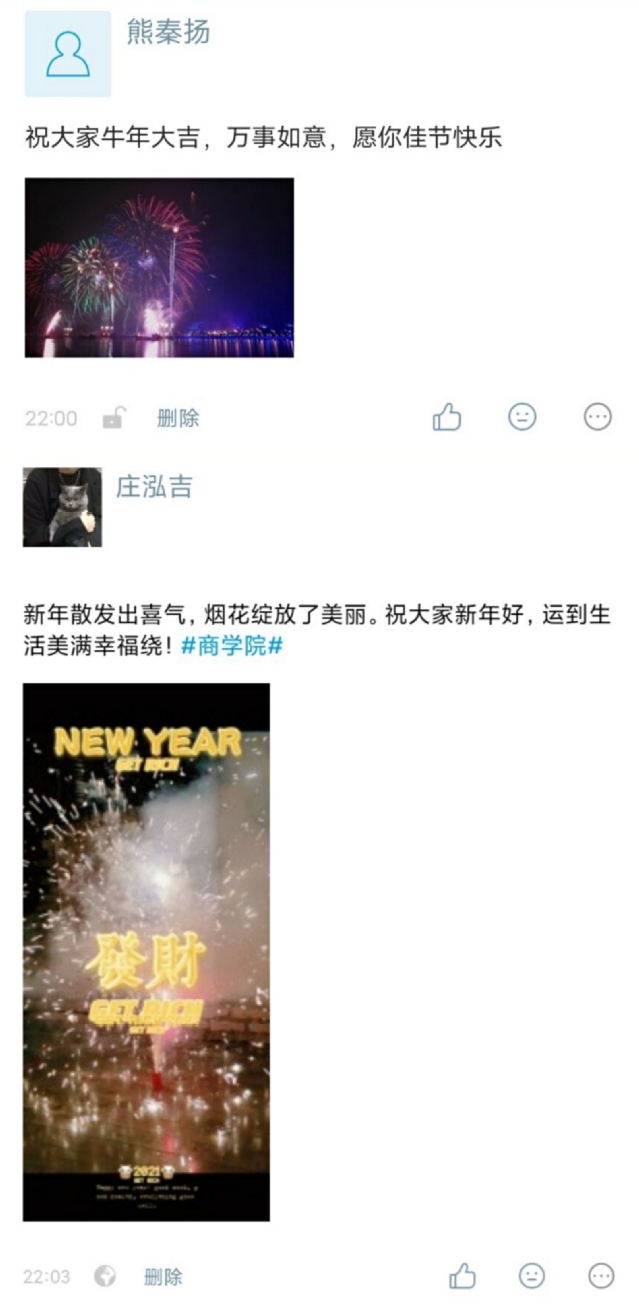Delete 庄泓吉's 22:03 post
The height and width of the screenshot is (1315, 639).
[x=163, y=1277]
